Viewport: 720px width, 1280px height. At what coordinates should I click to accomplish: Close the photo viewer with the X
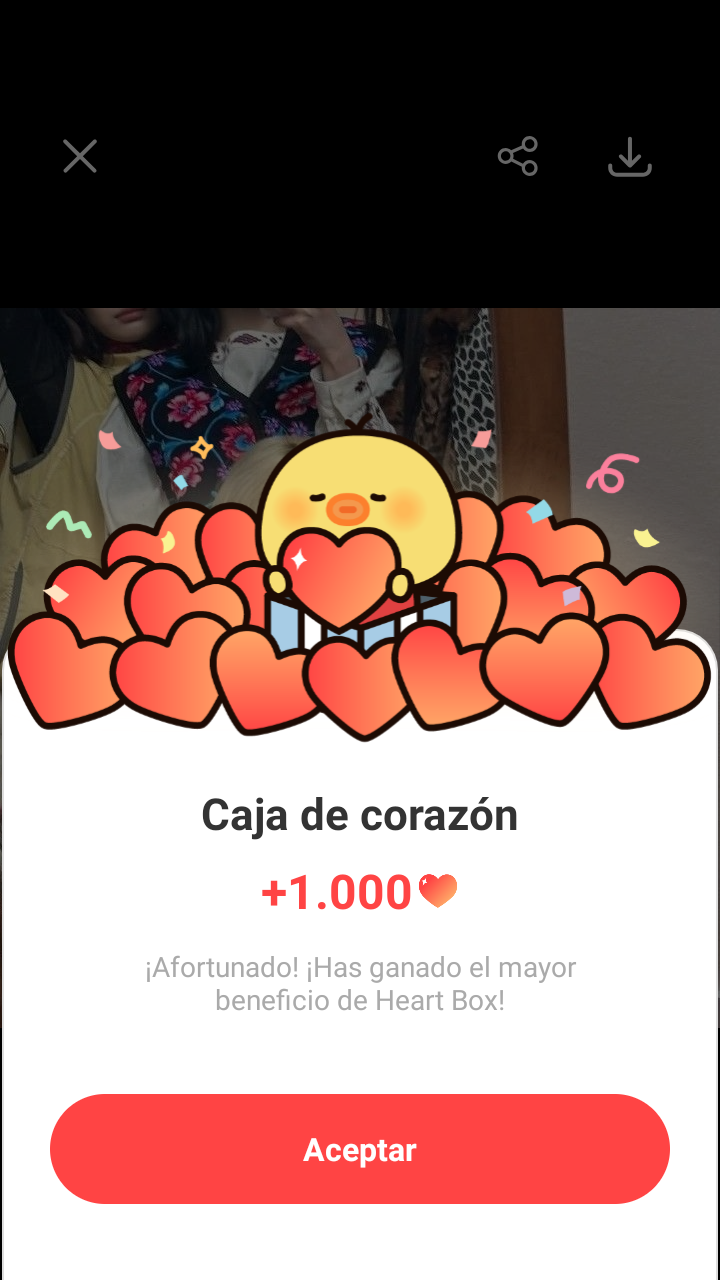click(80, 157)
